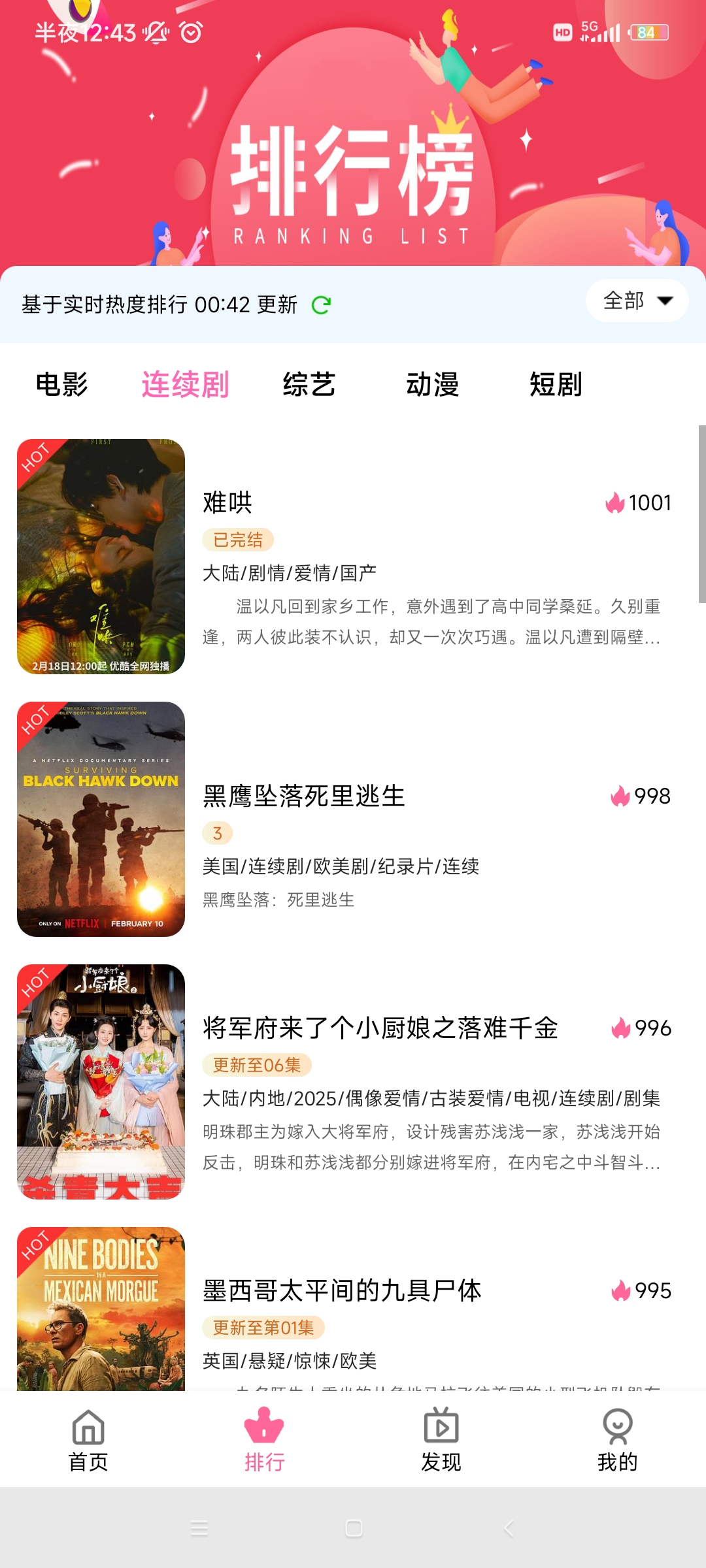Tap the 排行 bottom navigation tab
706x1568 pixels.
tap(264, 1440)
